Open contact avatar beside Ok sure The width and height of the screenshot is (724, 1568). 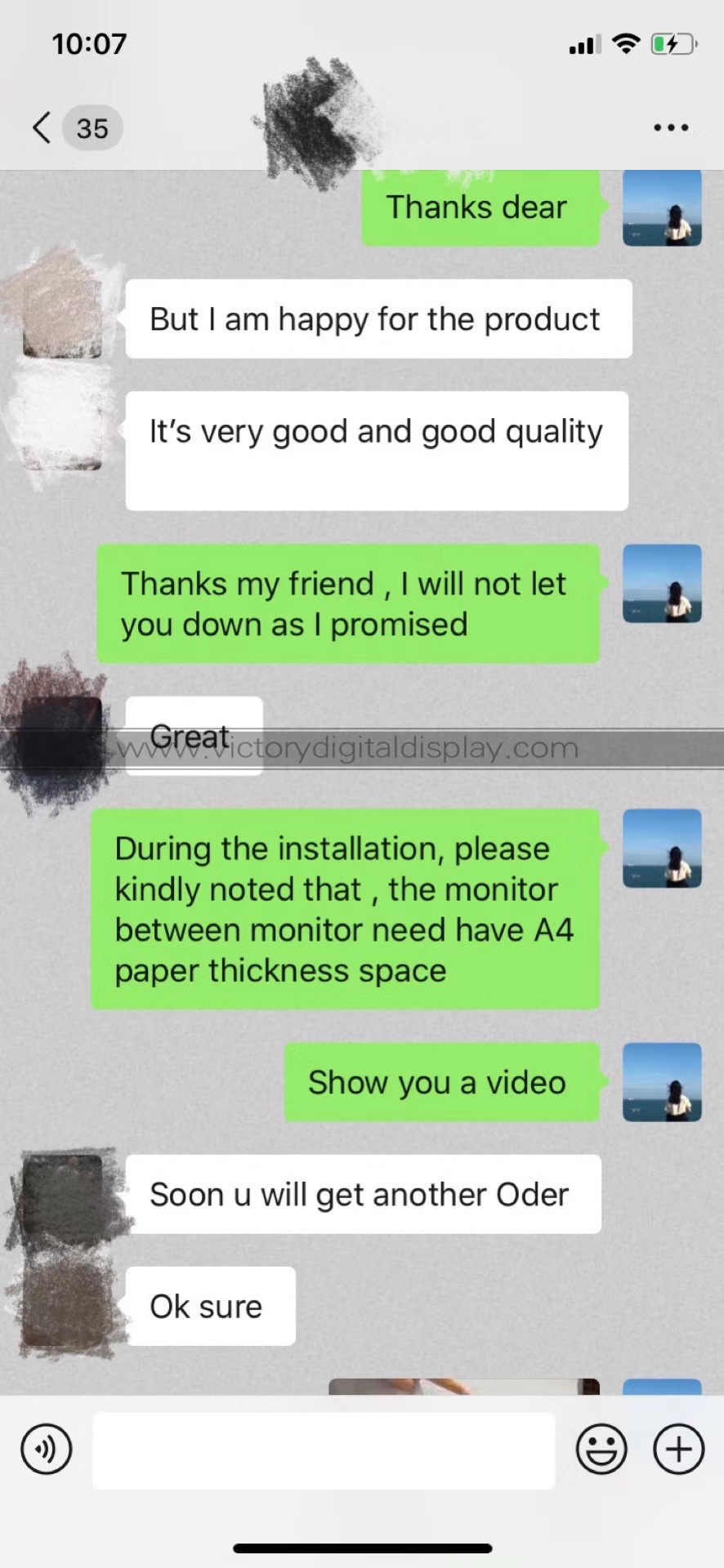click(64, 1306)
